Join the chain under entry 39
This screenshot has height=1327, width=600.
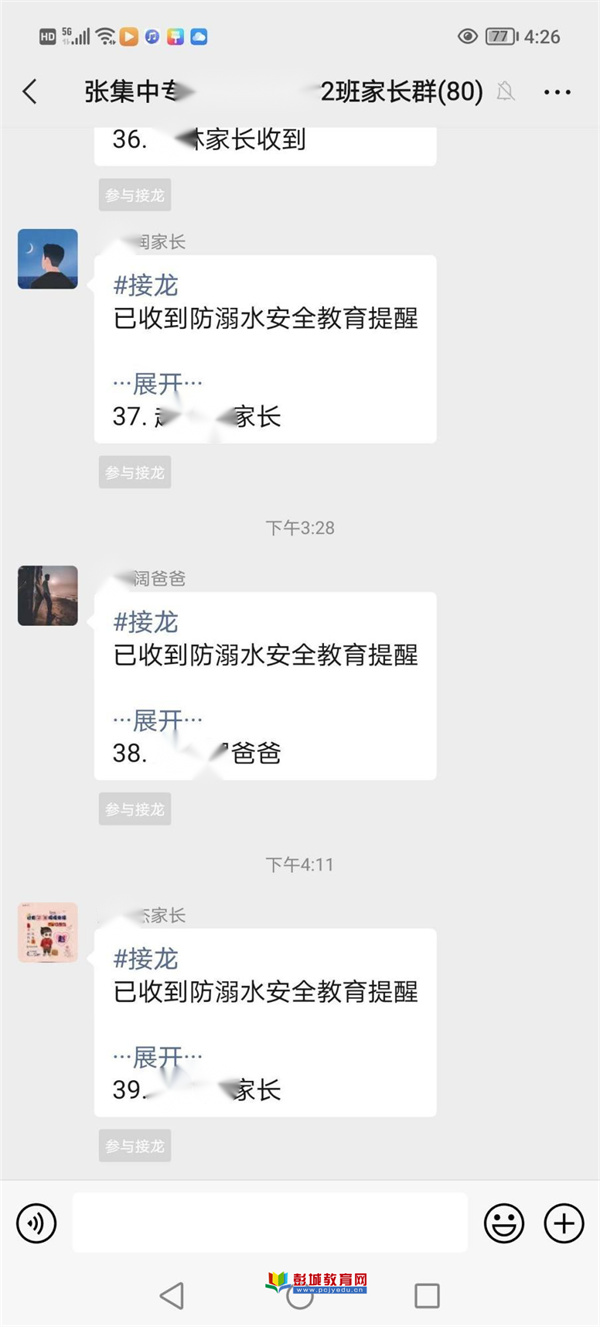(x=135, y=1146)
